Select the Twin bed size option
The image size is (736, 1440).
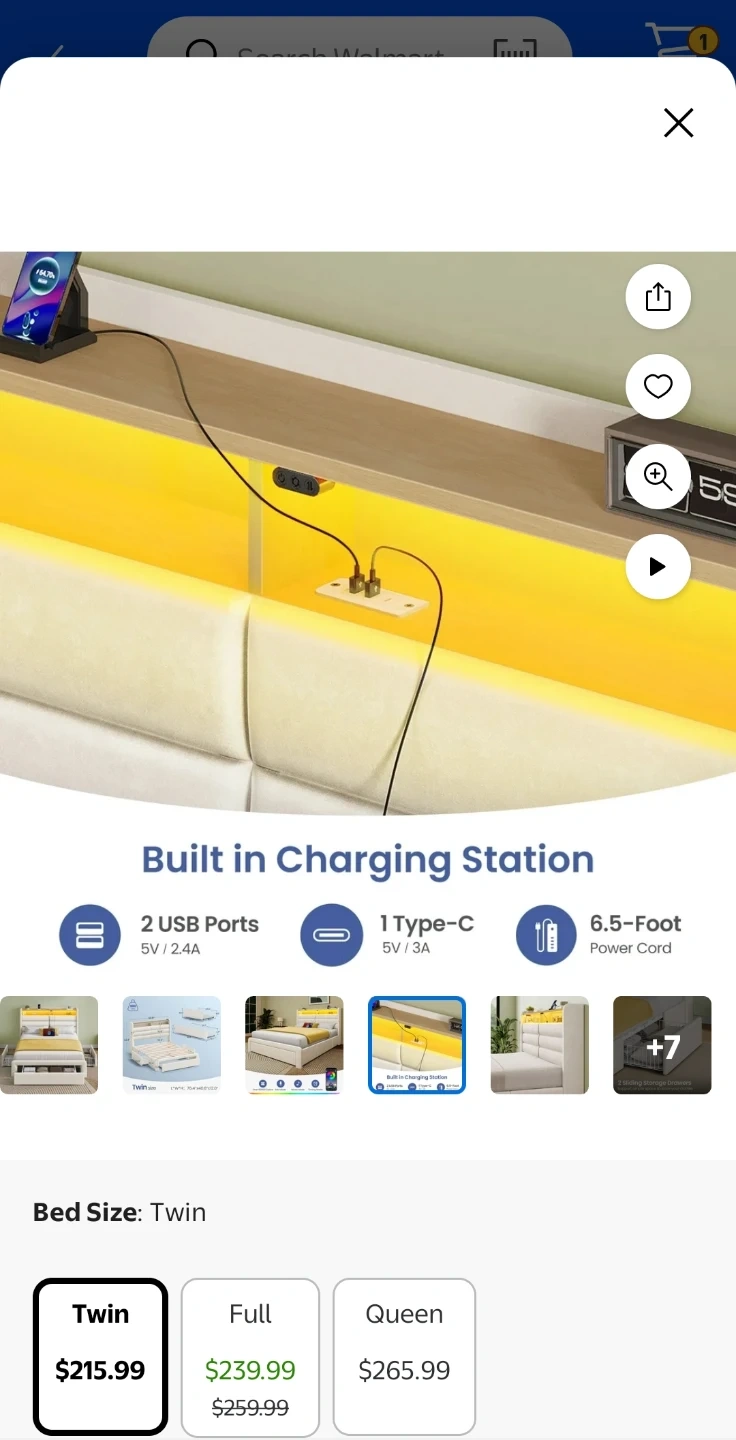coord(100,1356)
